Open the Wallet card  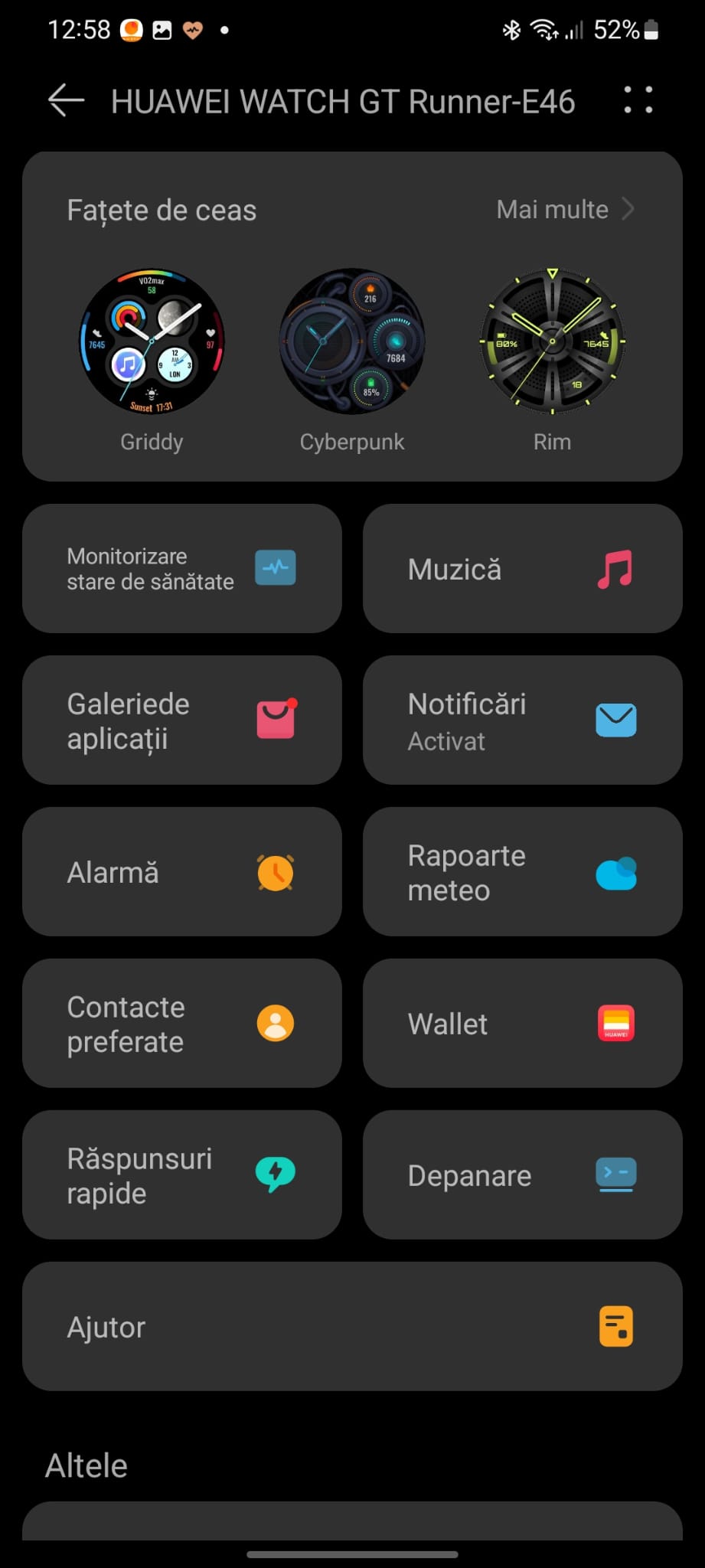click(x=522, y=1024)
